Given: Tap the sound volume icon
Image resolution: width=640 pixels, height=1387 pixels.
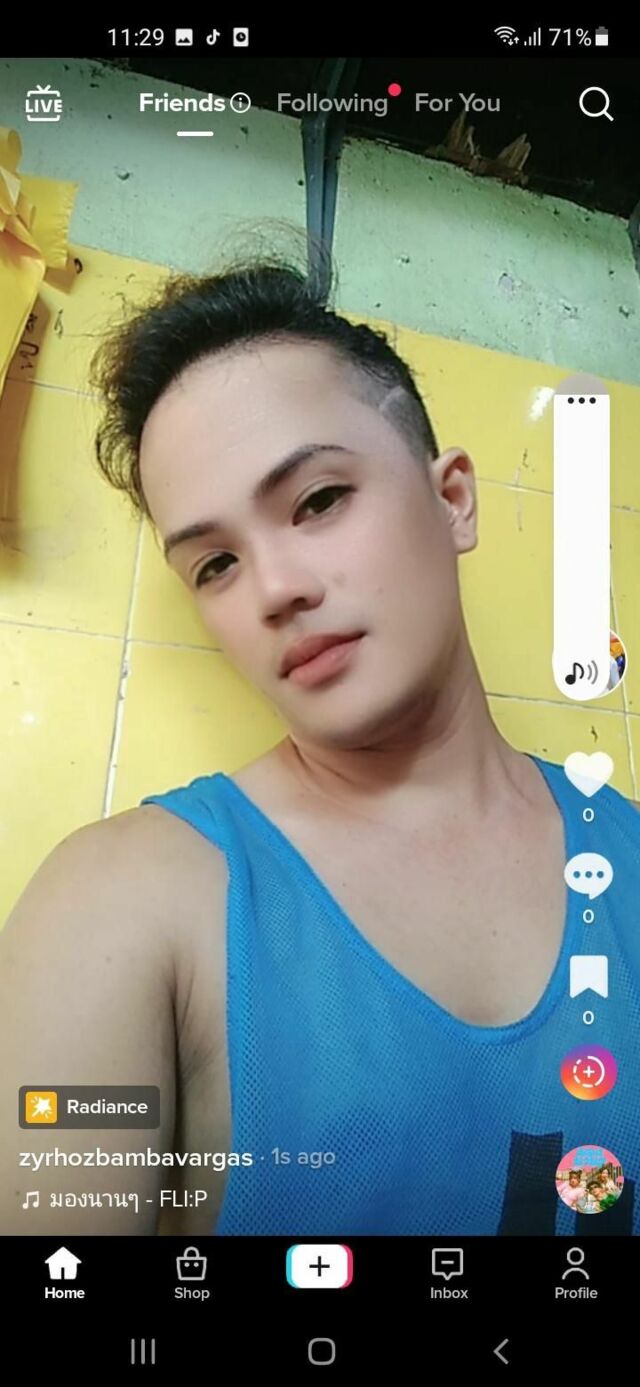Looking at the screenshot, I should [x=581, y=672].
